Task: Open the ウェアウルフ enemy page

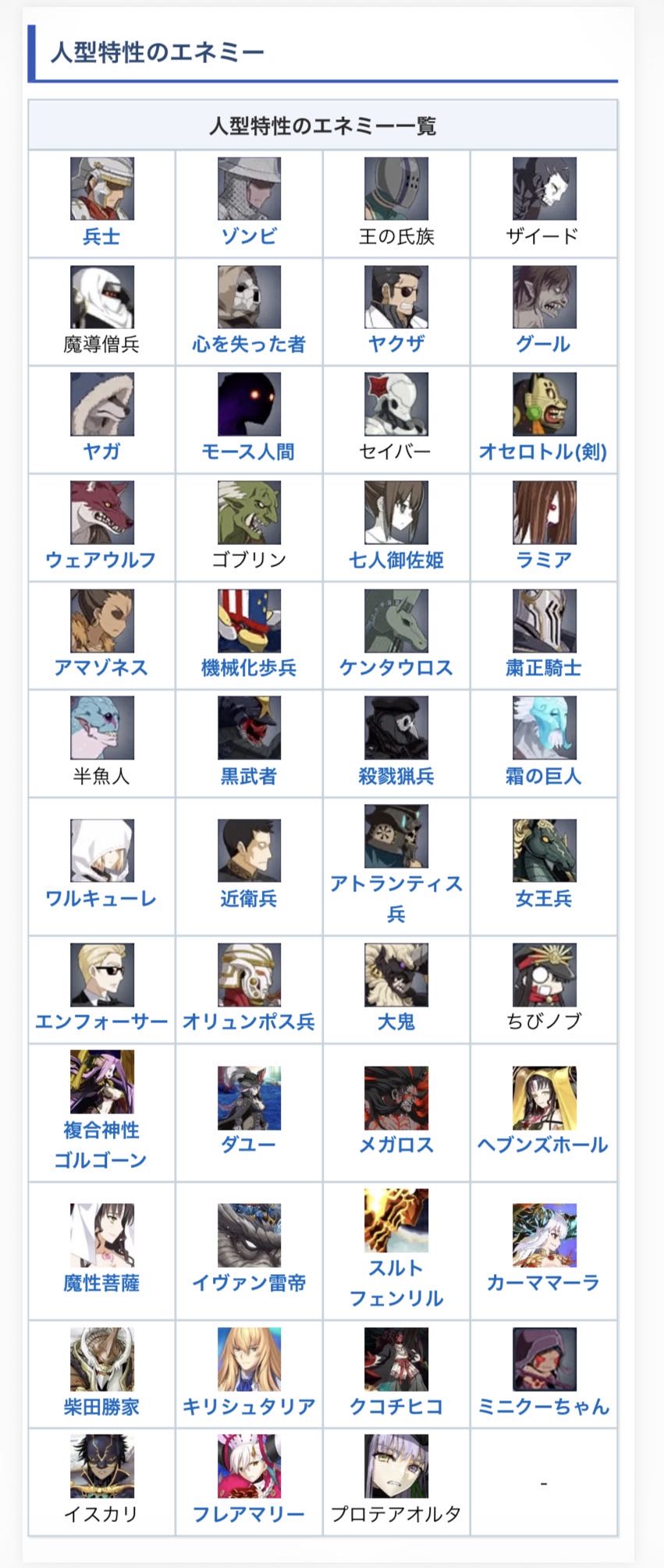Action: click(101, 560)
